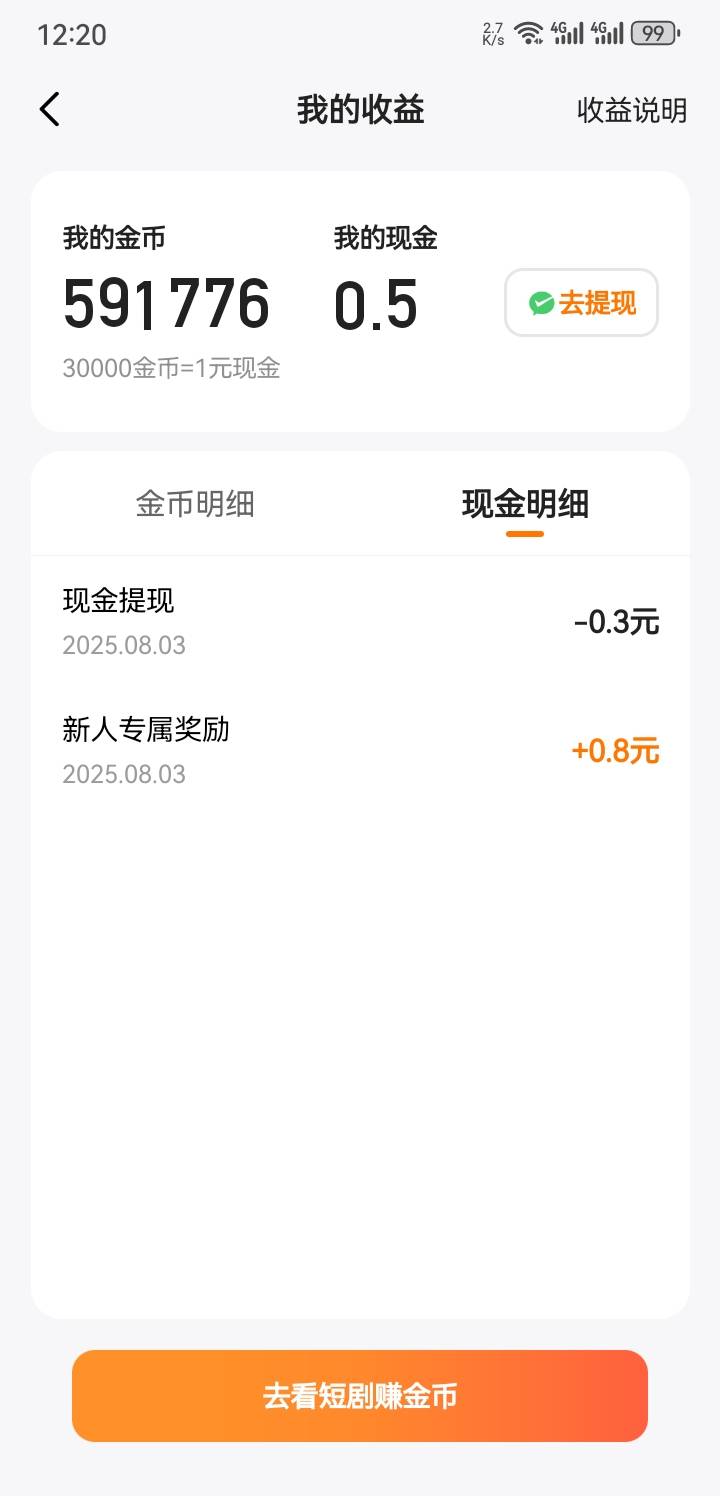Select the 现金明细 tab

point(525,504)
